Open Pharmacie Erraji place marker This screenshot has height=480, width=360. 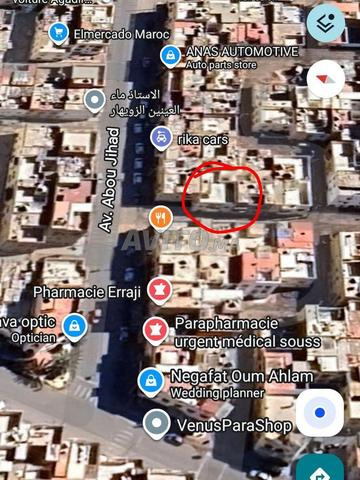(x=160, y=292)
